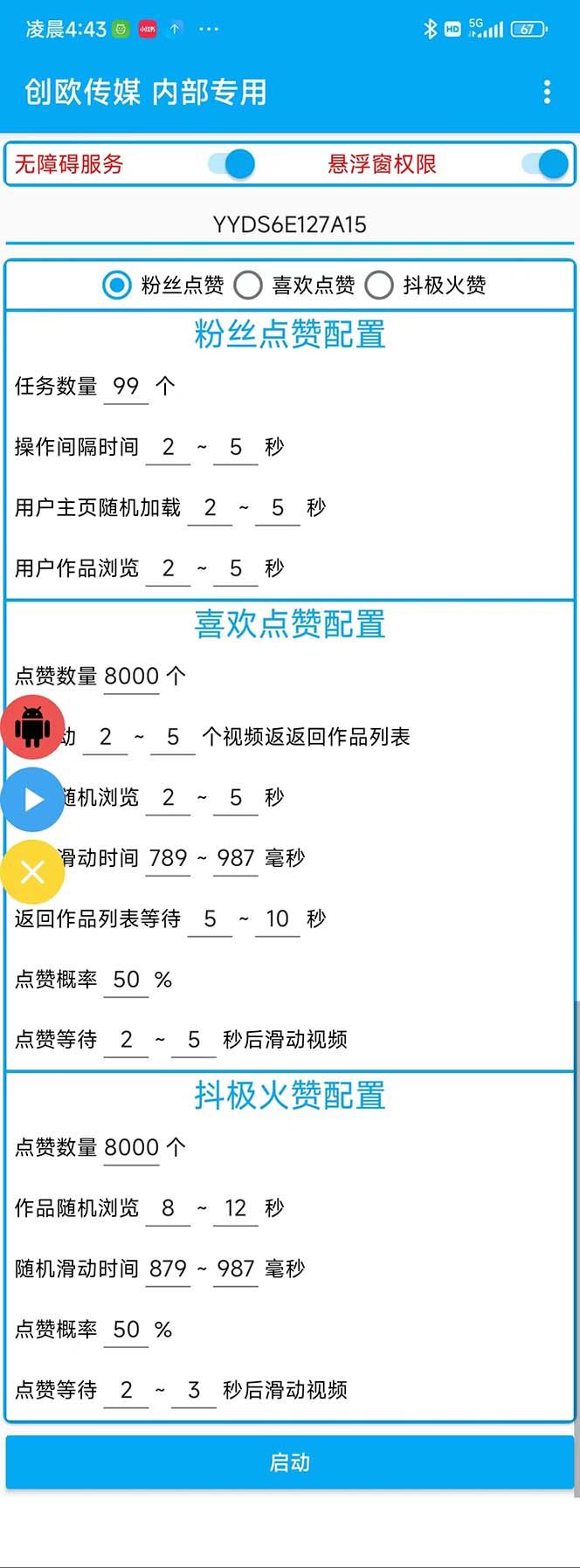Tap the 启动 start button
Viewport: 580px width, 1568px height.
point(289,1462)
